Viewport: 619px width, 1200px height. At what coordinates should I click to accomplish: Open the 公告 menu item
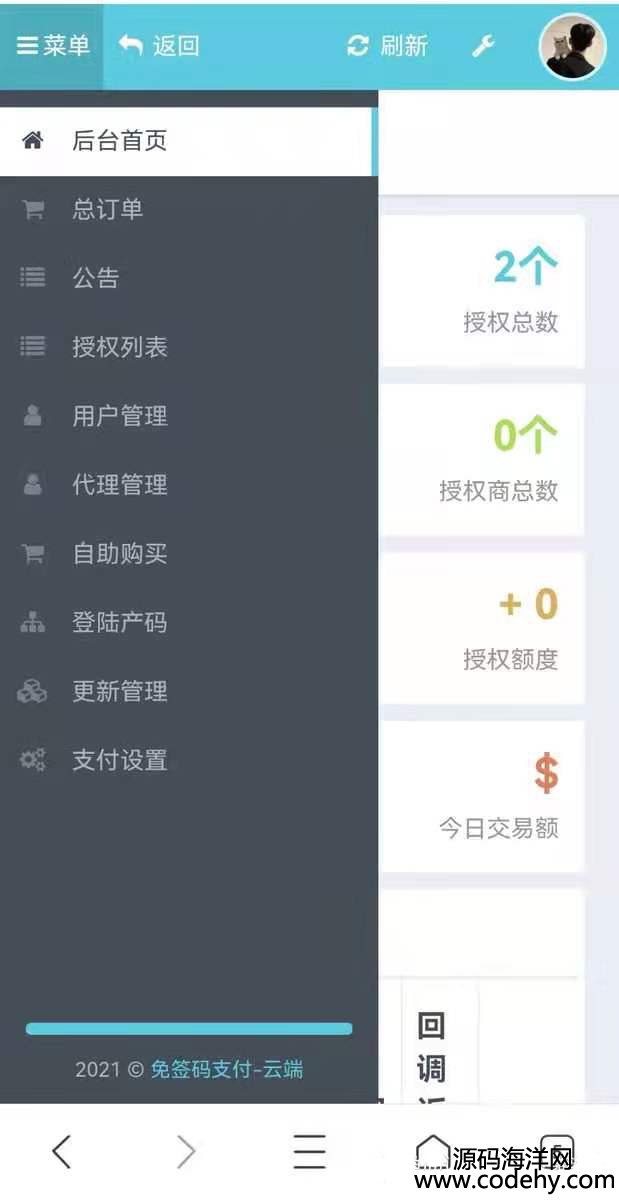95,278
